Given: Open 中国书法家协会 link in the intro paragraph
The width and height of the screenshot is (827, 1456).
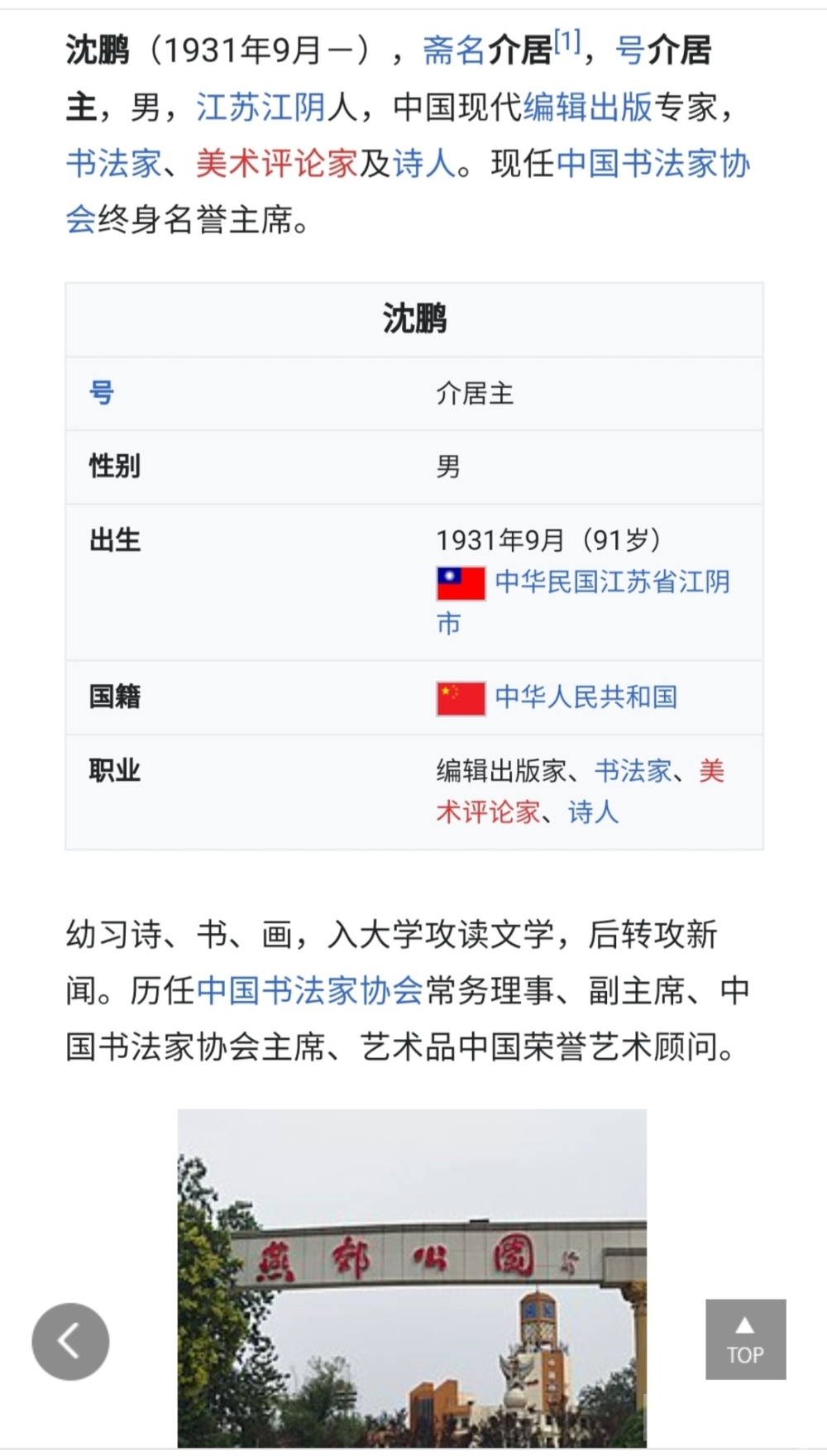Looking at the screenshot, I should 653,164.
